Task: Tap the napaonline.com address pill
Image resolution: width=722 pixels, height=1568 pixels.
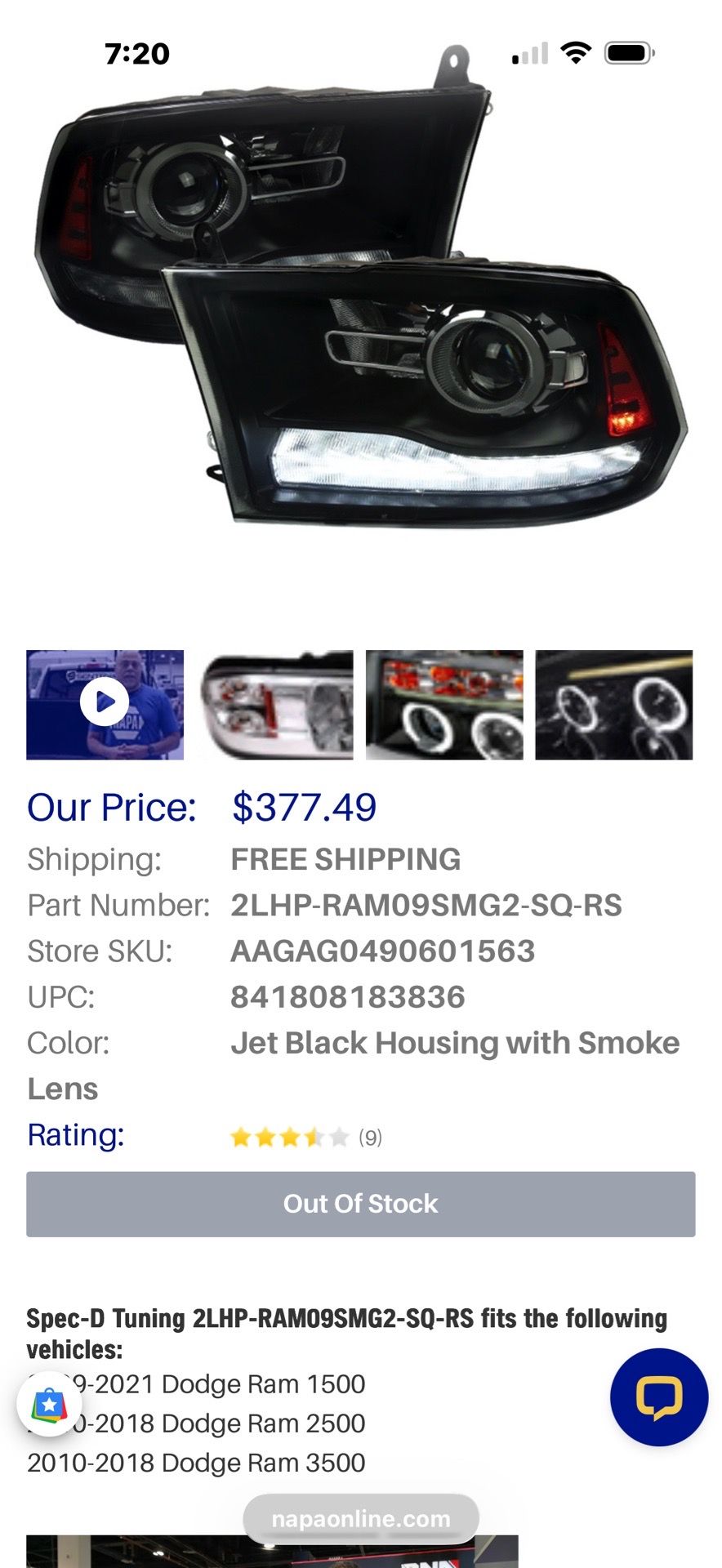Action: pos(361,1519)
